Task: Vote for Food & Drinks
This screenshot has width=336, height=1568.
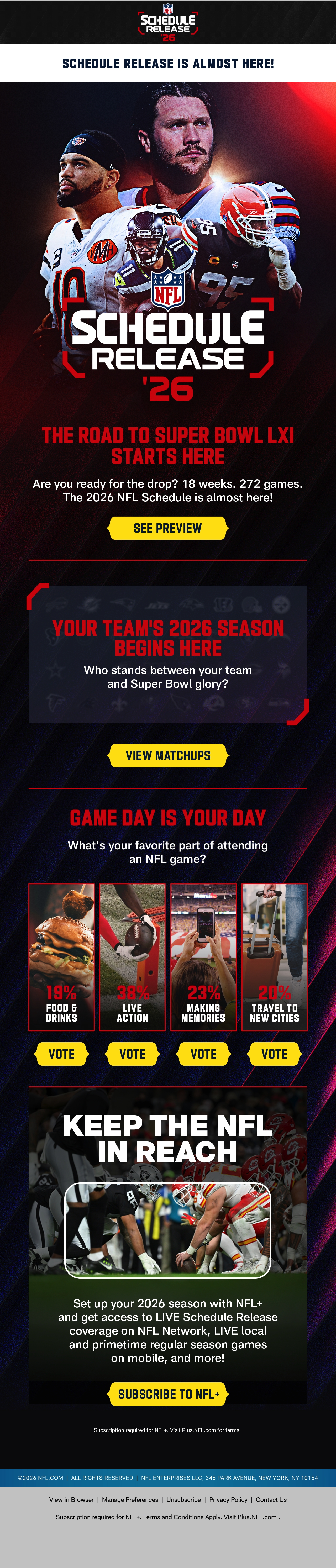Action: 61,1054
